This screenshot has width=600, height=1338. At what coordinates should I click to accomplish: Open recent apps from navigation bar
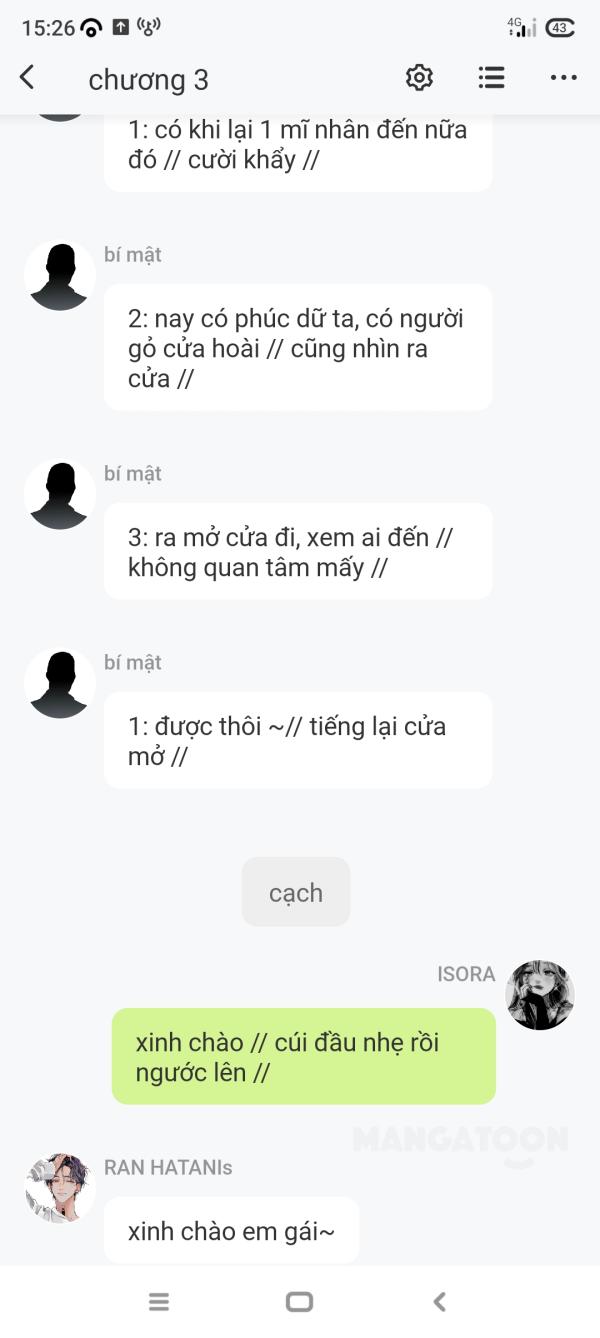tap(159, 1301)
